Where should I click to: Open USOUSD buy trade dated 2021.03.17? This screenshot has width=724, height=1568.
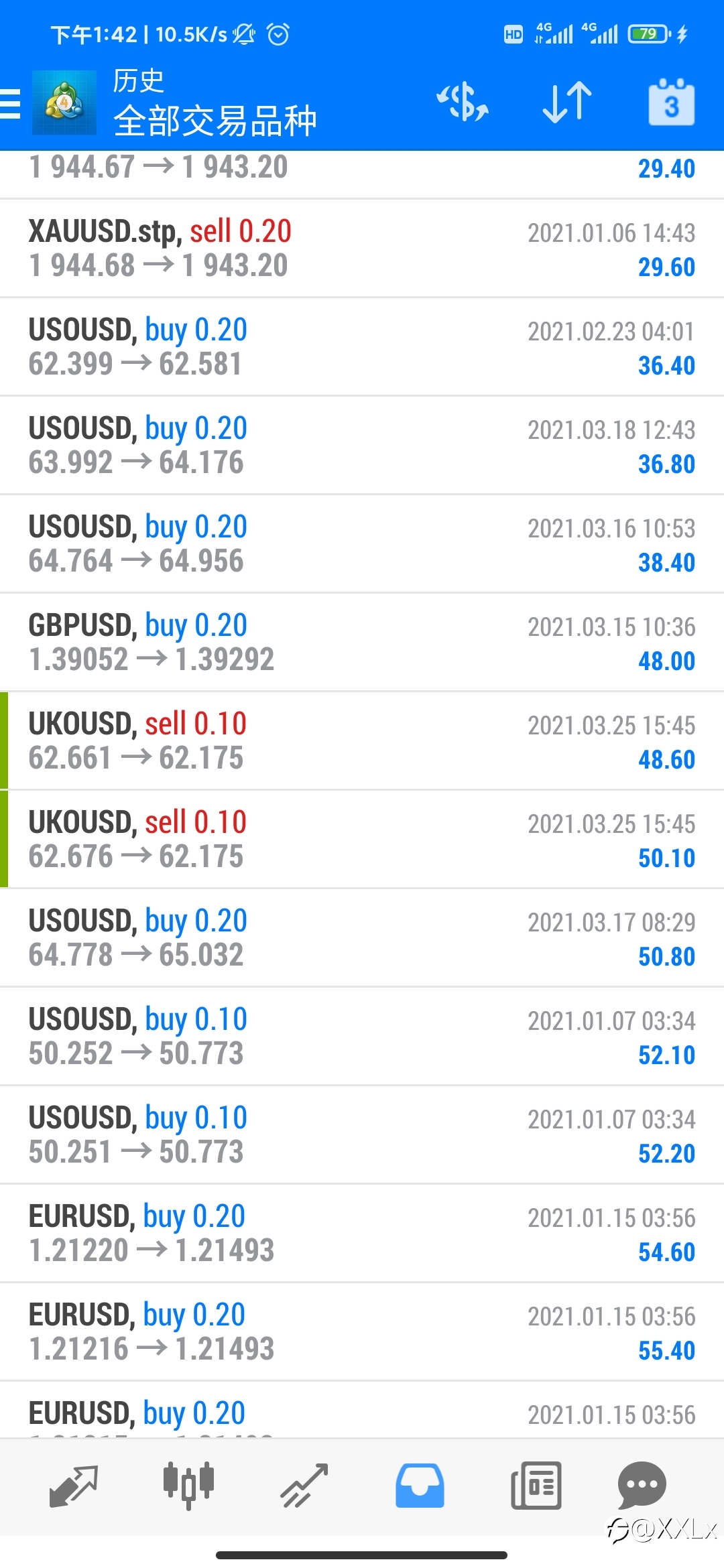click(362, 938)
